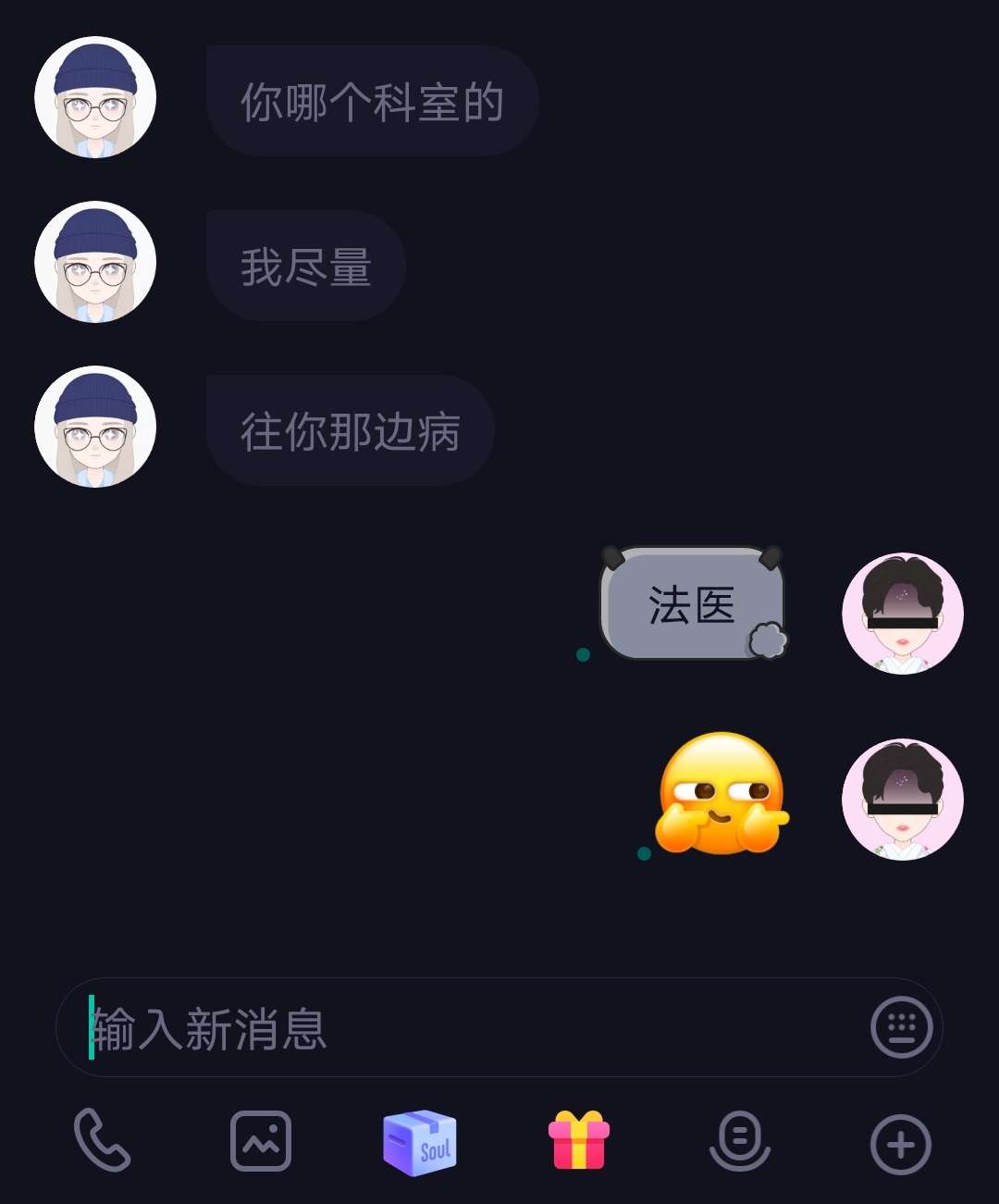The image size is (999, 1204).
Task: Record a voice message
Action: click(x=739, y=1141)
